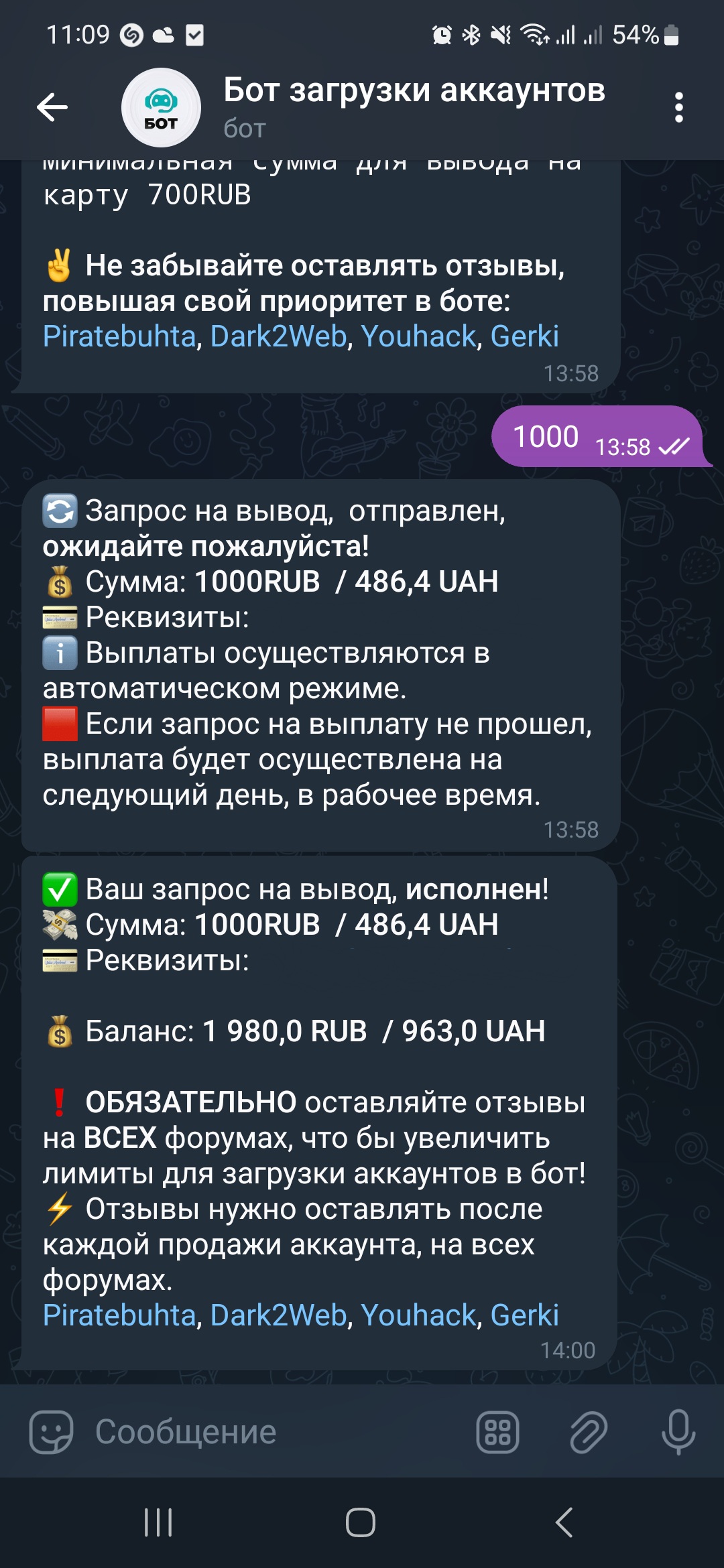Image resolution: width=724 pixels, height=1568 pixels.
Task: Open the emoji and sticker panel
Action: click(x=51, y=1432)
